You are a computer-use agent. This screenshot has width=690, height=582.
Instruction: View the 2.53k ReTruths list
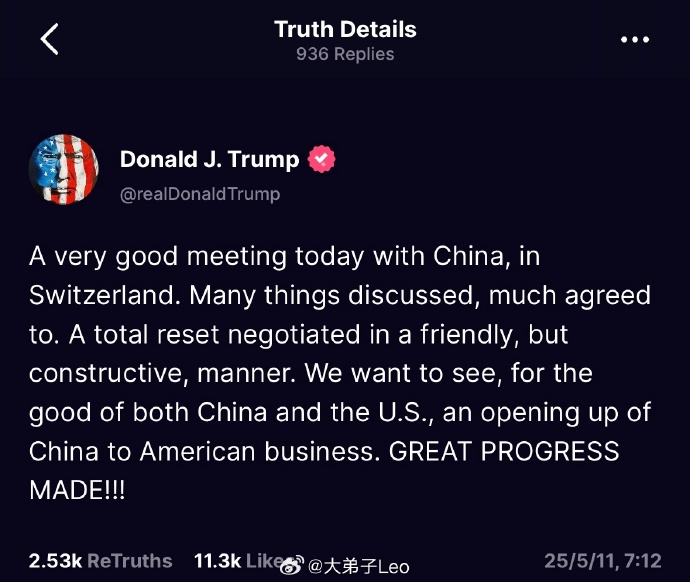[100, 561]
